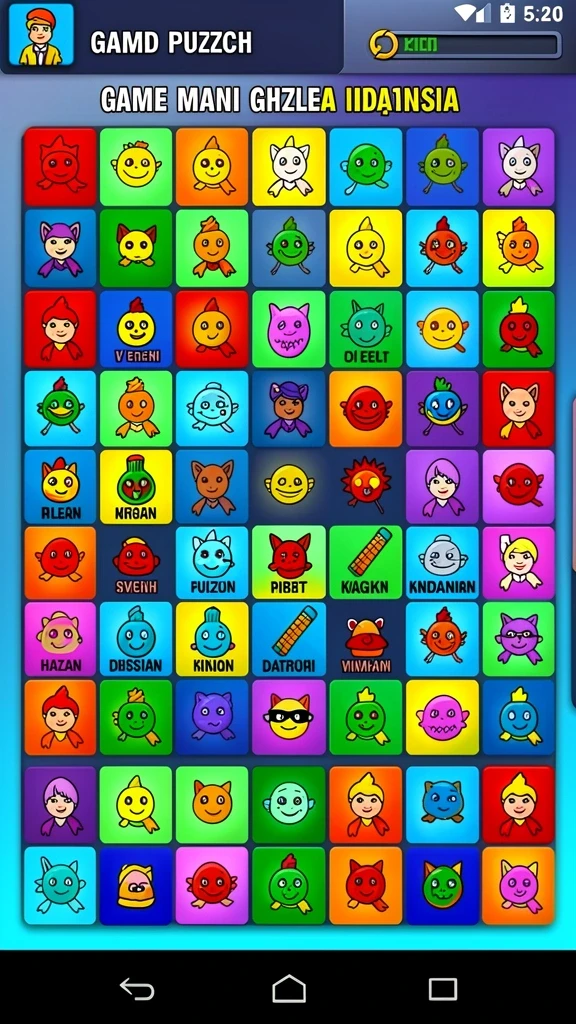Select the tile labeled DI EELT
The width and height of the screenshot is (576, 1024).
point(366,328)
